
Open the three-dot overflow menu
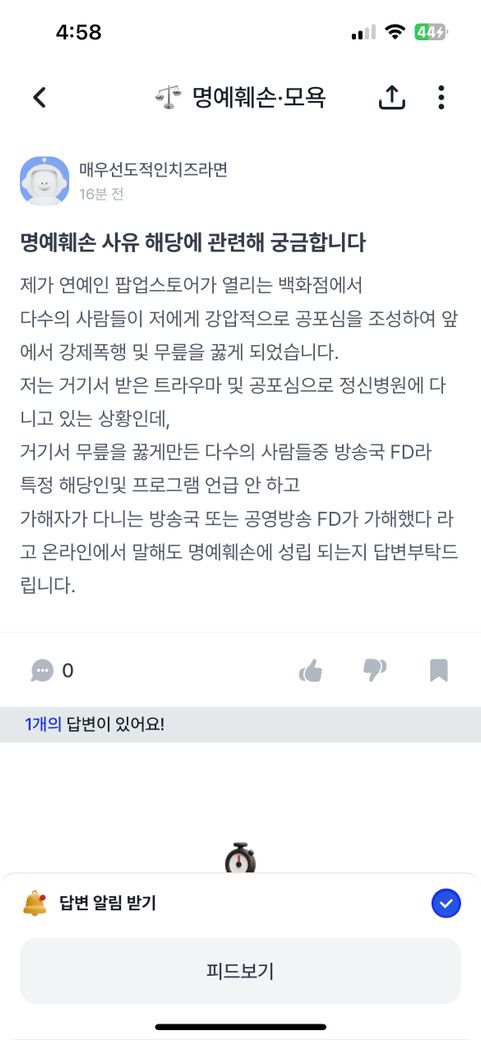441,98
